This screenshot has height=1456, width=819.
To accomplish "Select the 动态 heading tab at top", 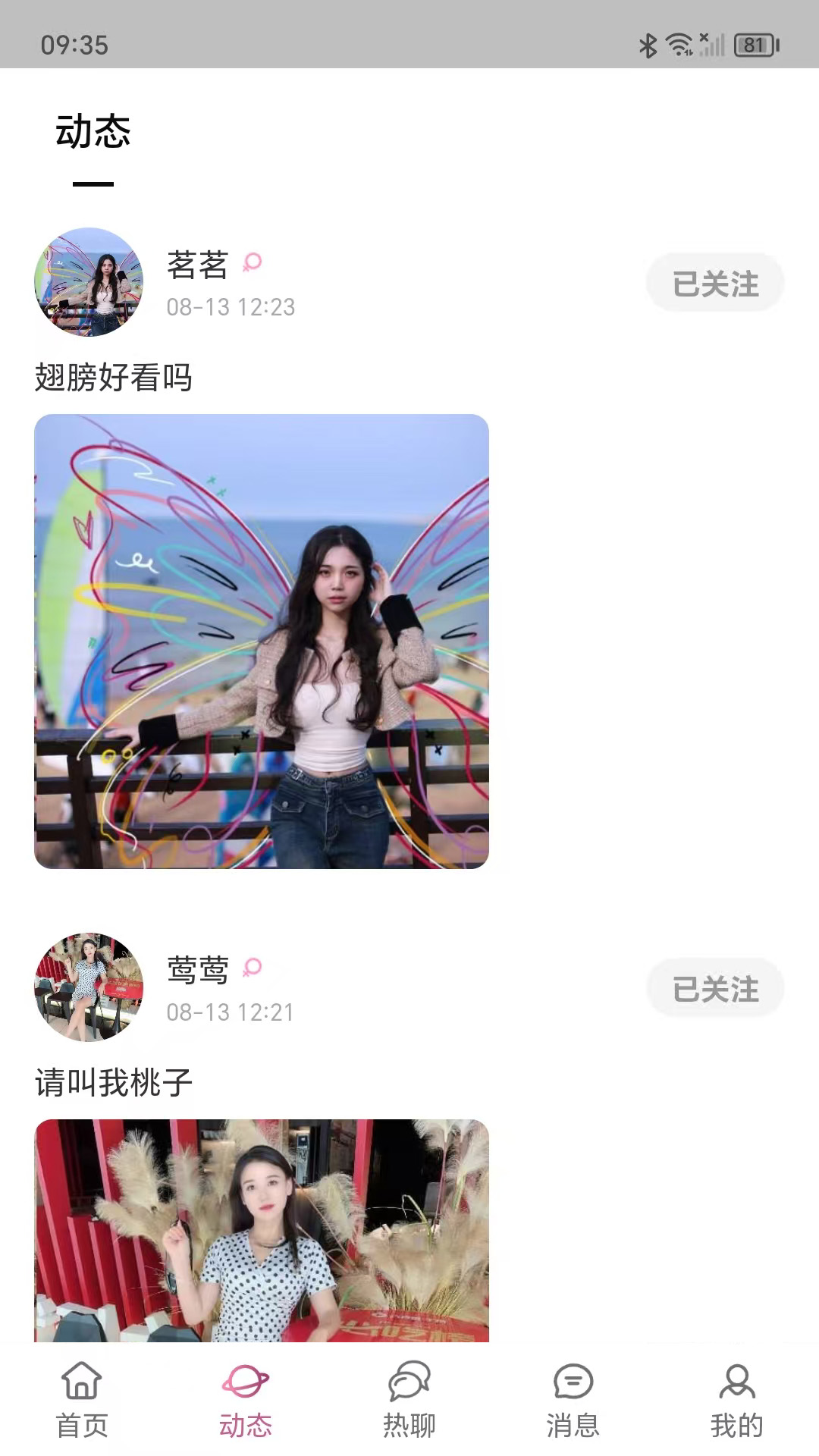I will pos(93,133).
